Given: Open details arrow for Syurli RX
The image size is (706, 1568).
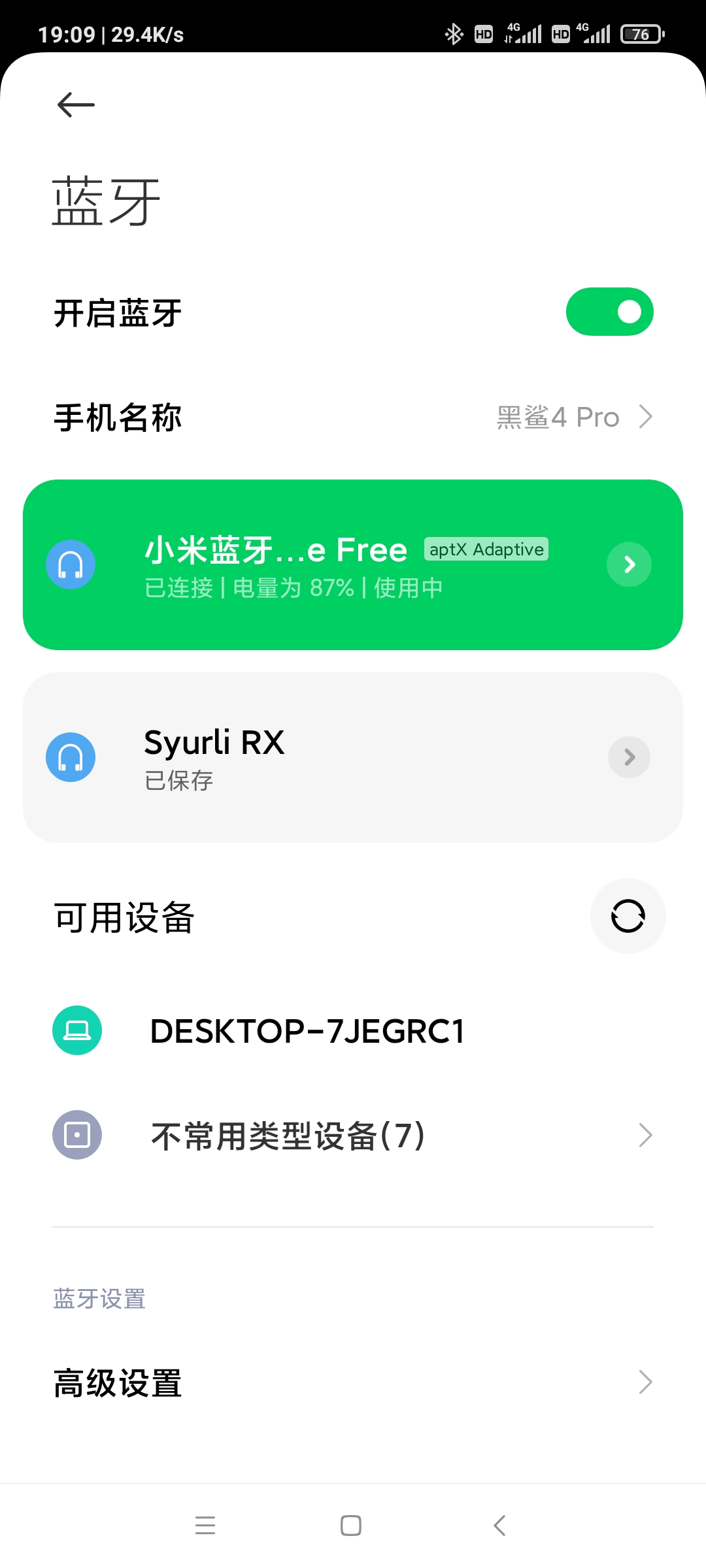Looking at the screenshot, I should click(x=629, y=757).
